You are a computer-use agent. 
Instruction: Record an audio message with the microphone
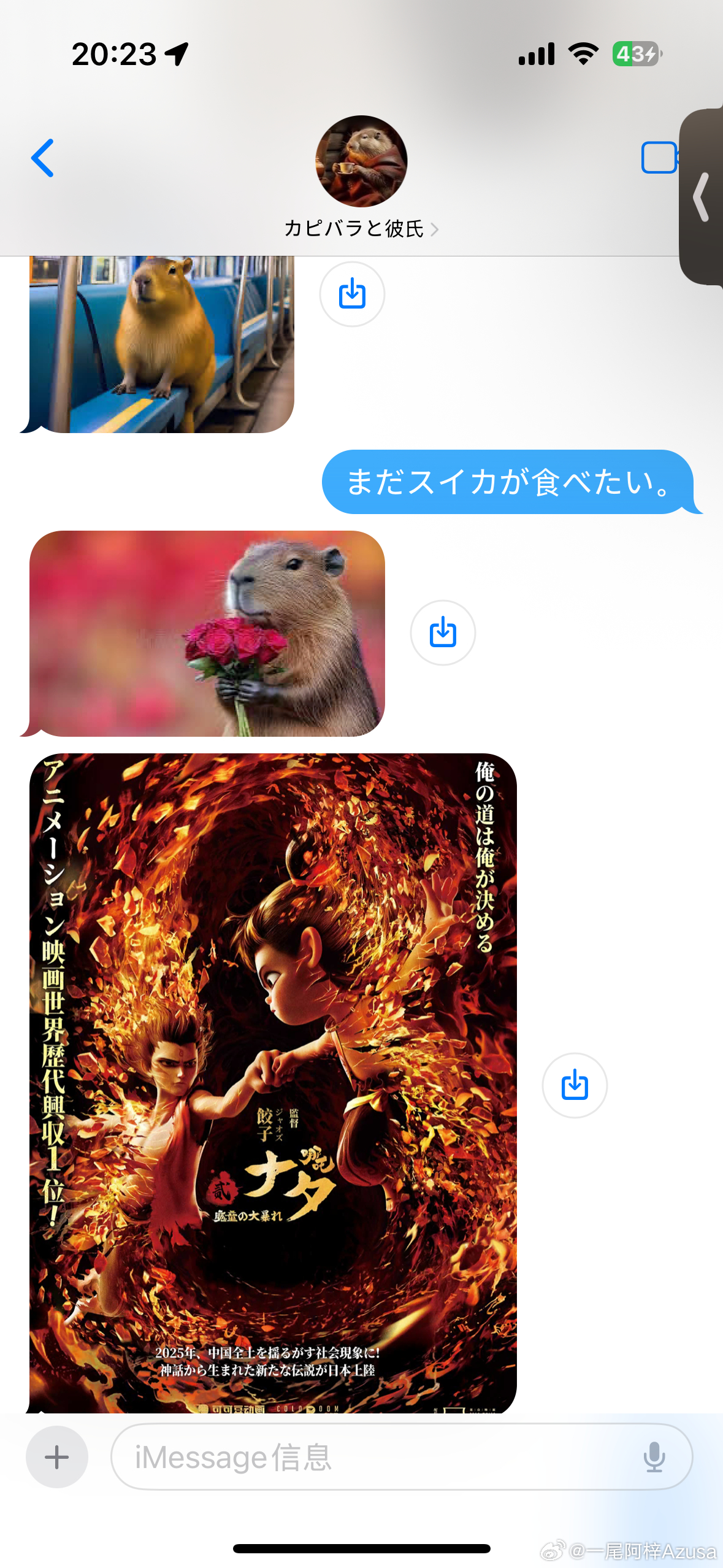click(x=654, y=1457)
